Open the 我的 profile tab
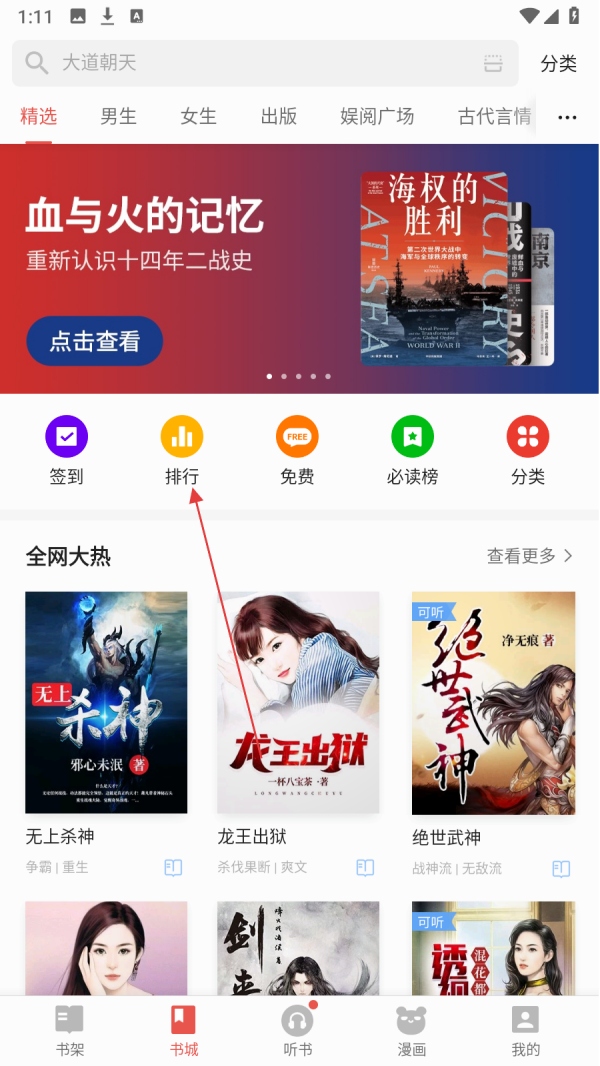 tap(525, 1030)
